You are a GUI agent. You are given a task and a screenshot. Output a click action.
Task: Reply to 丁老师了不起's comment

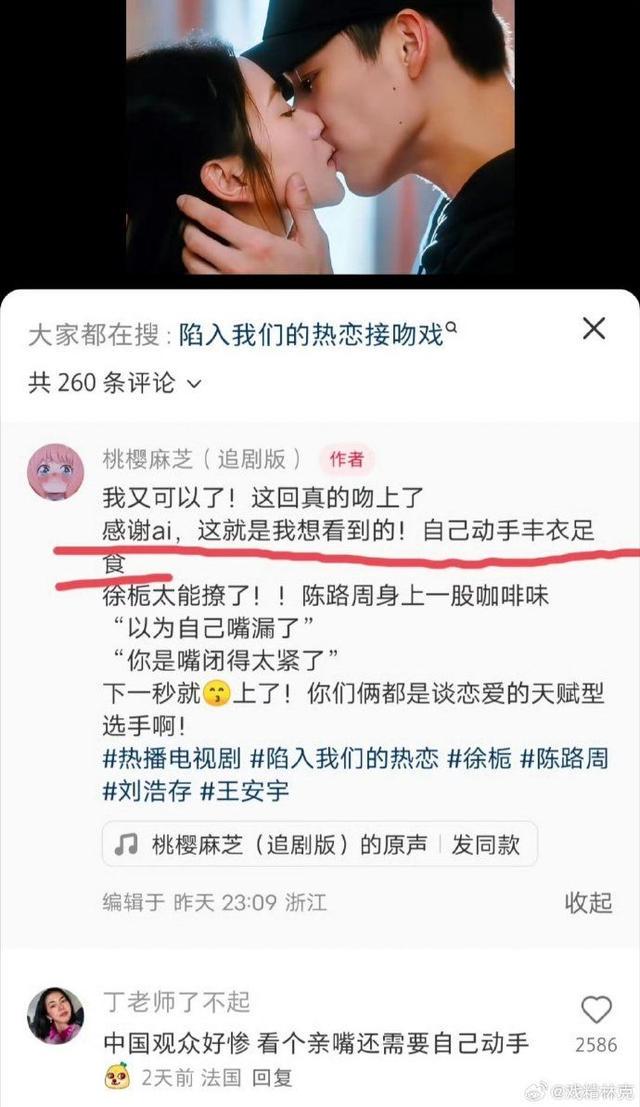pyautogui.click(x=271, y=1079)
